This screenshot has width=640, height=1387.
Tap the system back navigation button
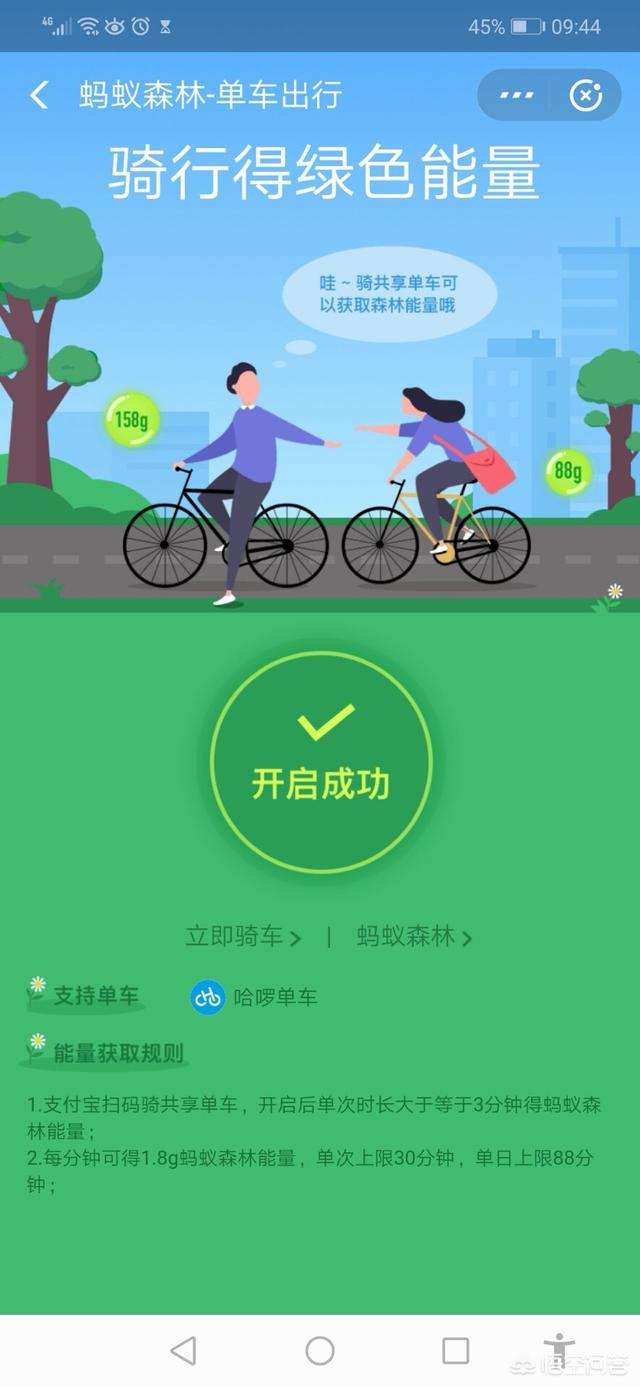(183, 1351)
